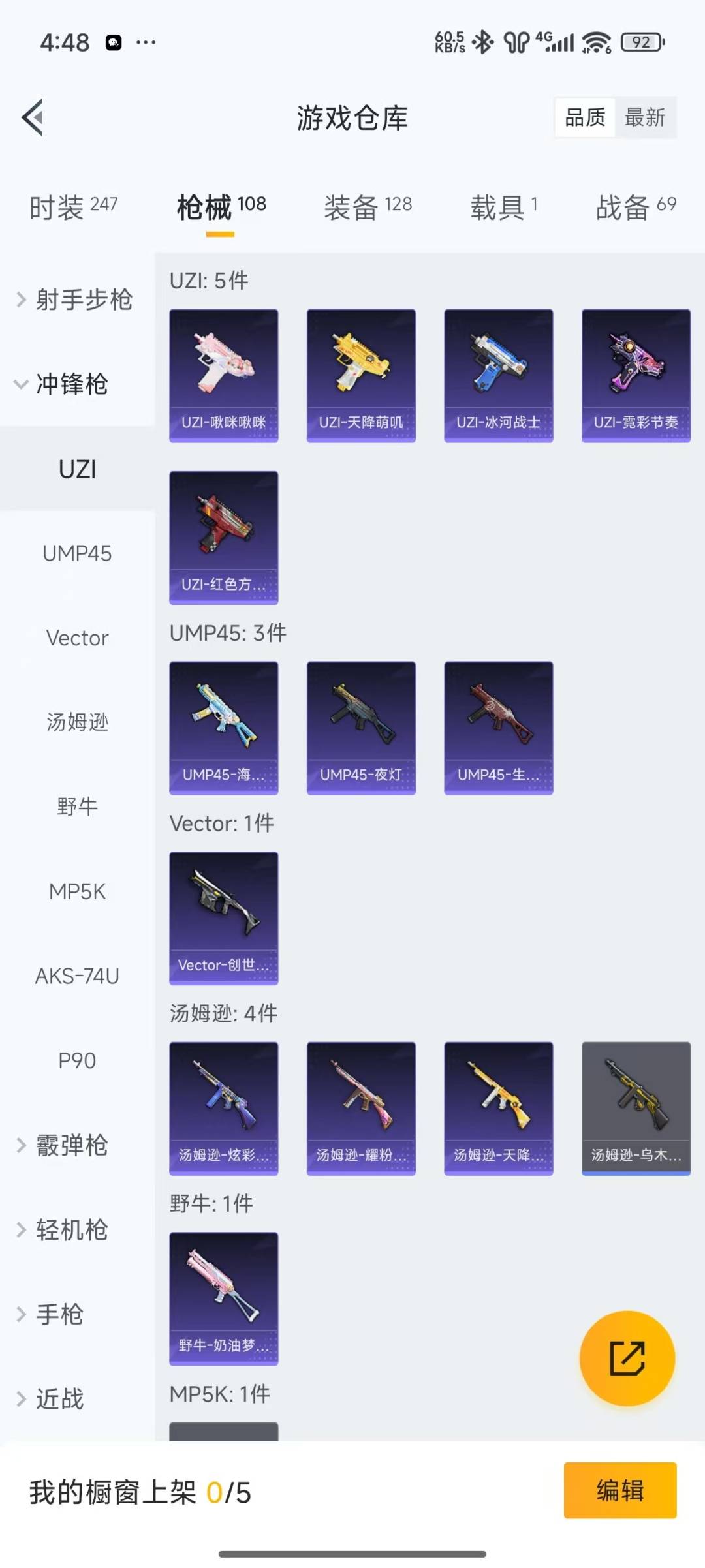Open the UZI-冰河战士 skin tile

498,375
